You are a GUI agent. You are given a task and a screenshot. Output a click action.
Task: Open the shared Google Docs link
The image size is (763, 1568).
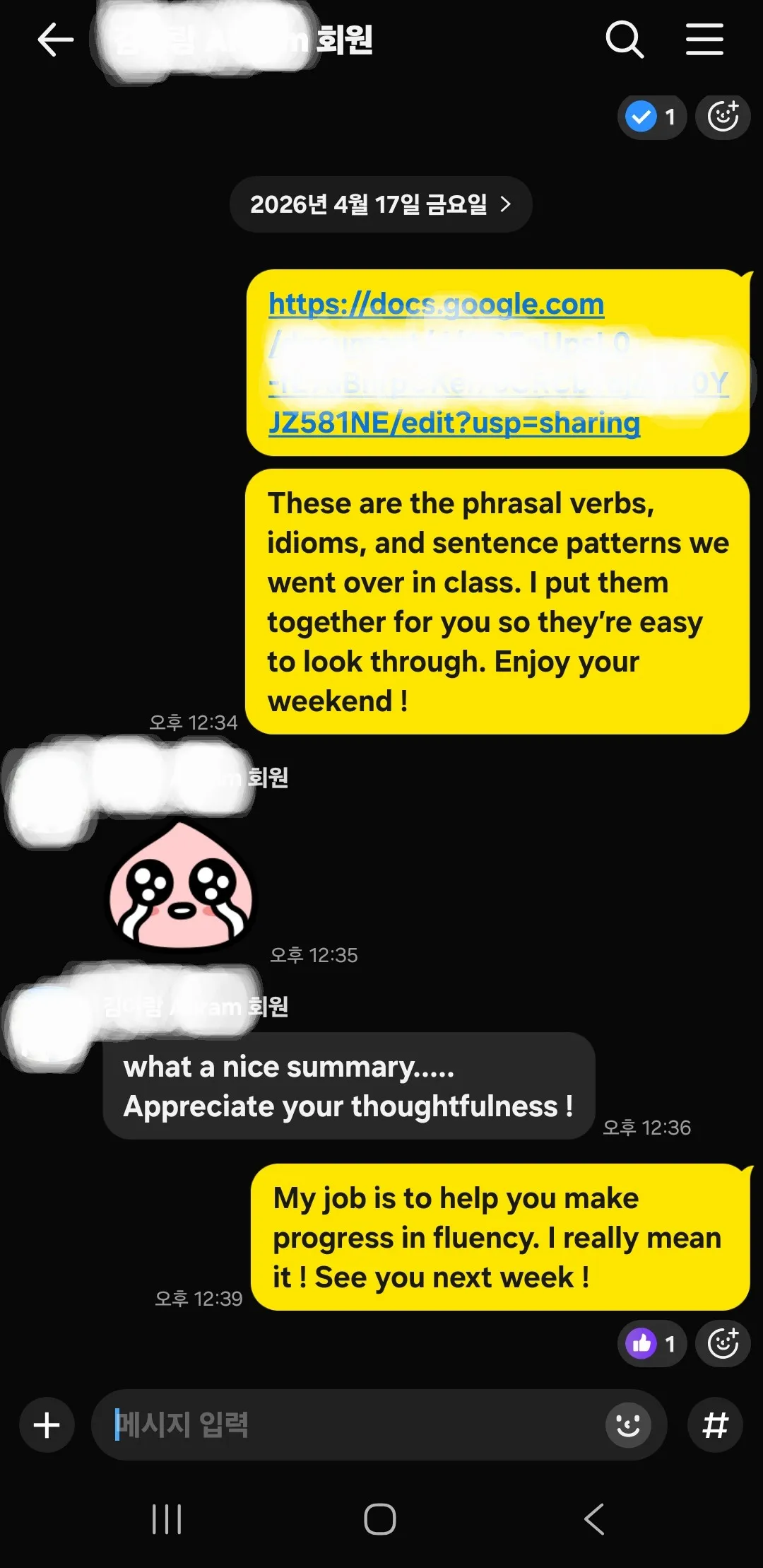click(495, 362)
